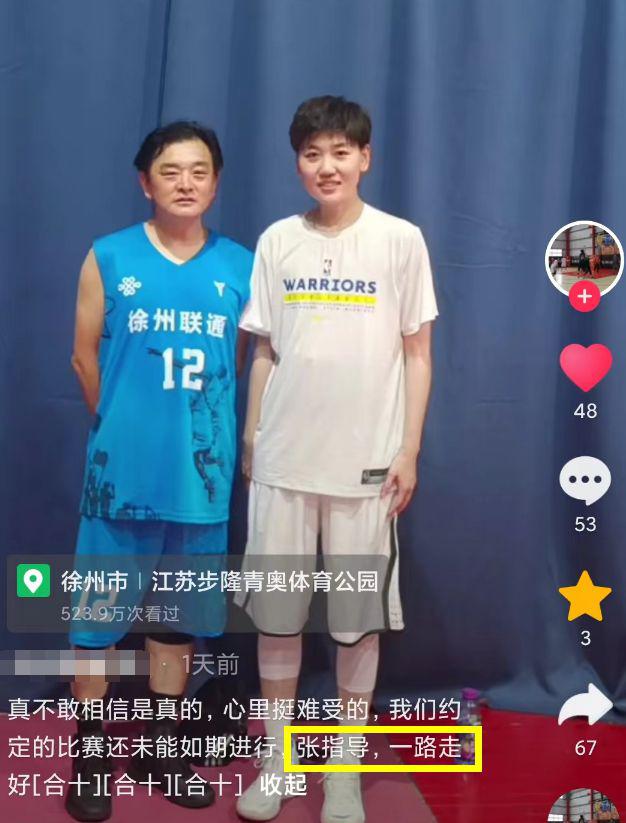Open the spinning music disc
Viewport: 626px width, 823px height.
coord(584,807)
